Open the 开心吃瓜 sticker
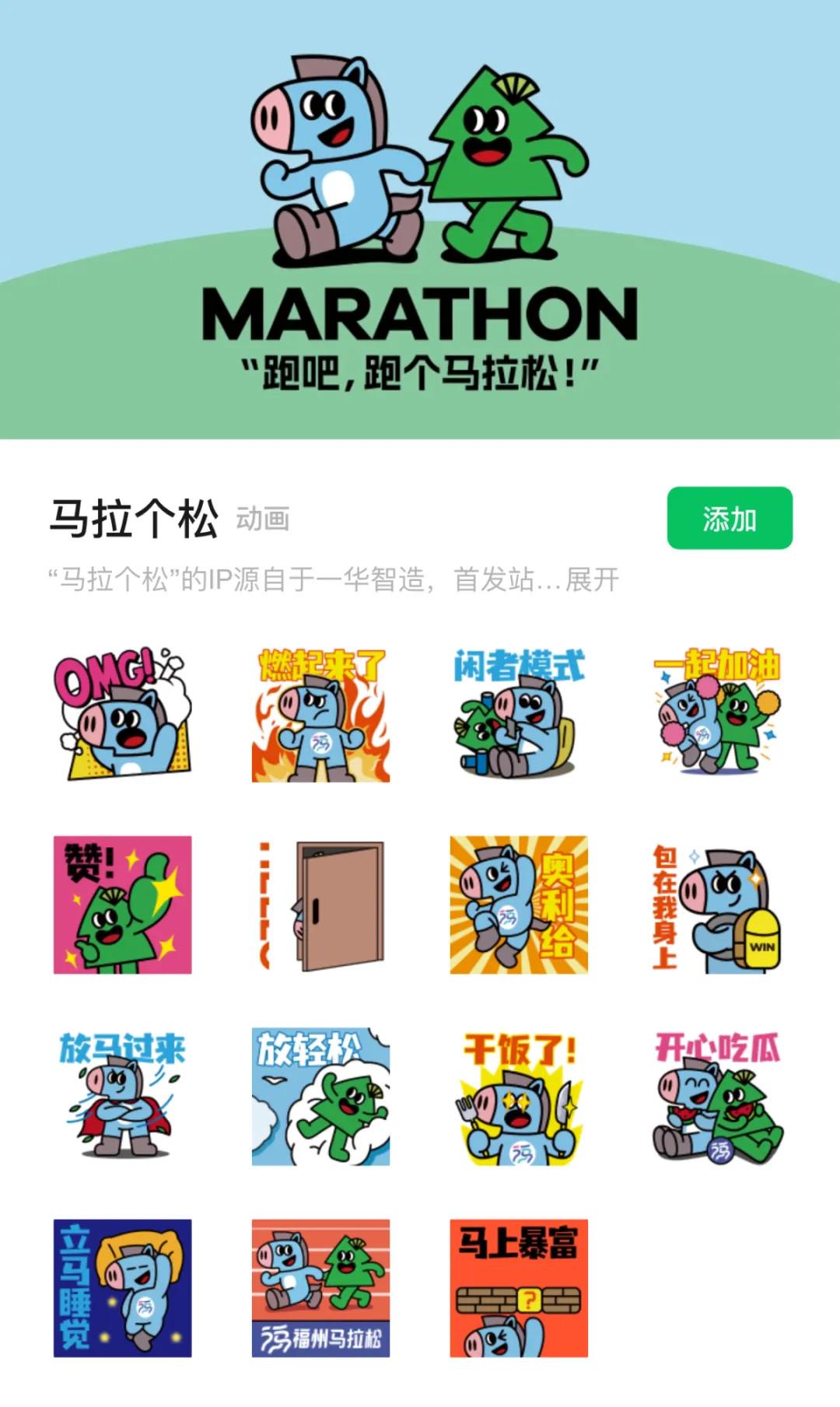This screenshot has width=840, height=1407. tap(717, 1096)
